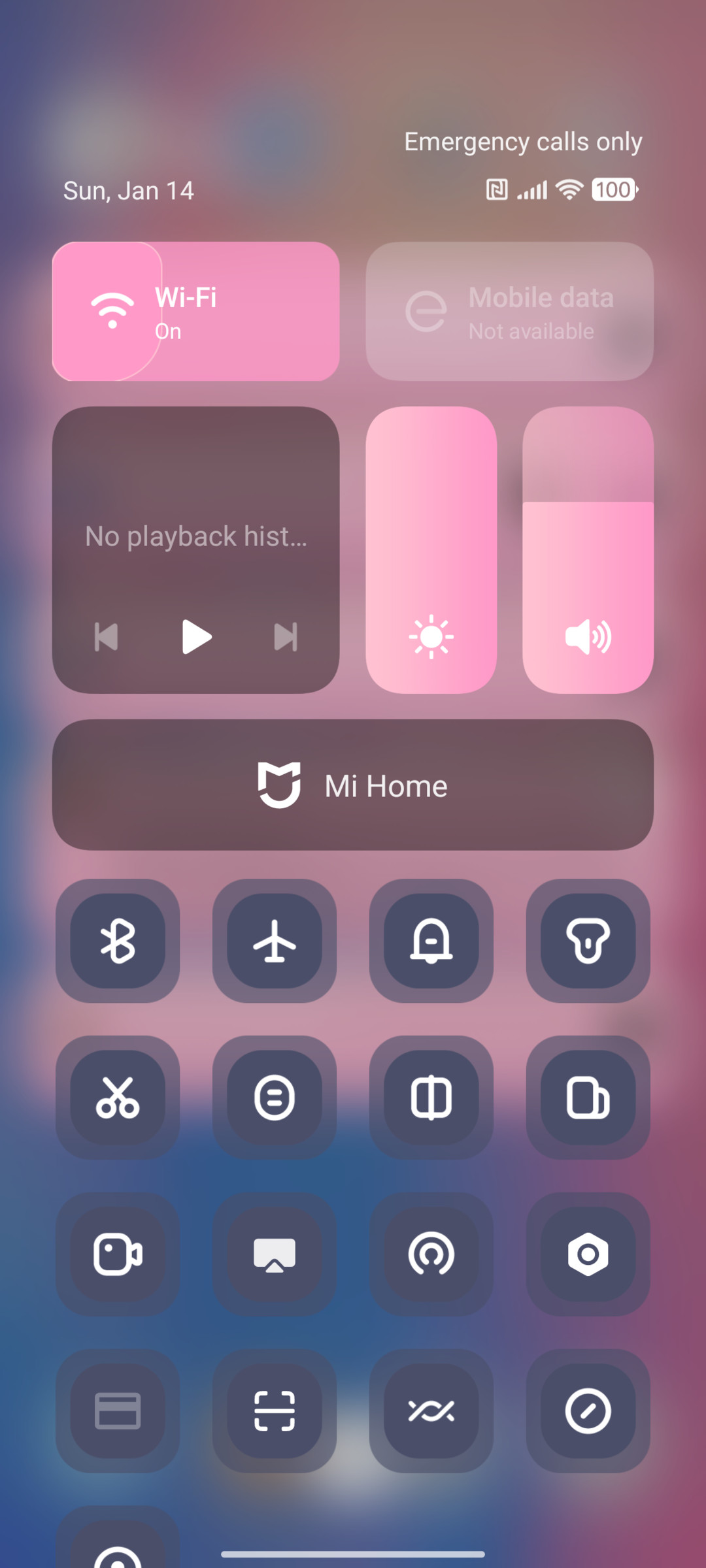Switch on the flashlight
Viewport: 706px width, 1568px height.
588,941
